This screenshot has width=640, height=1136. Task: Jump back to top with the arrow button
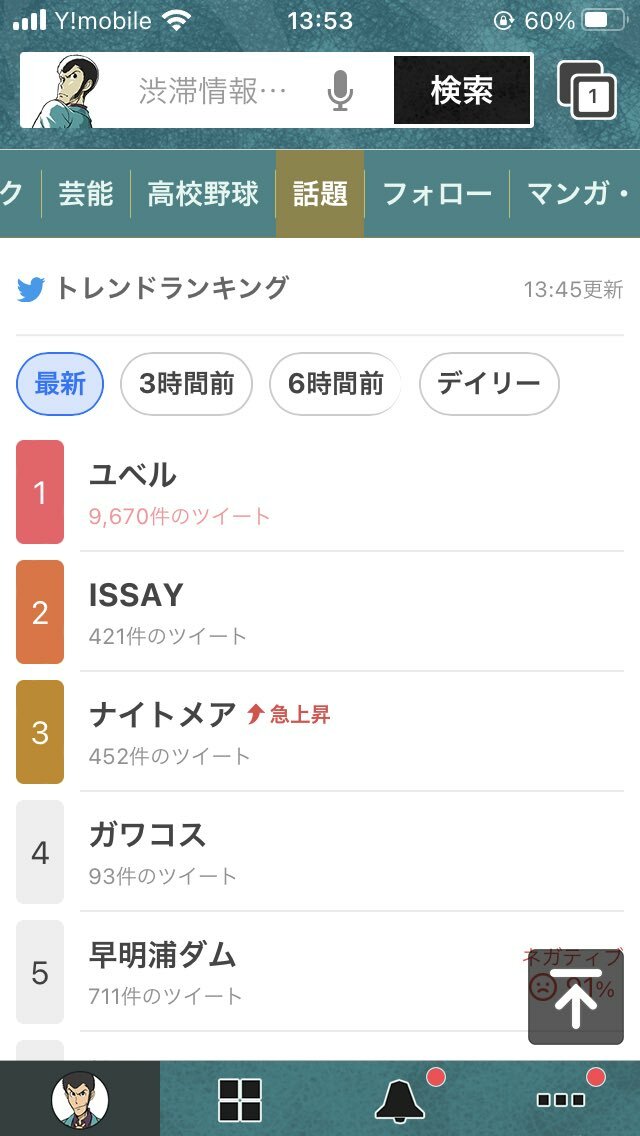(x=575, y=998)
